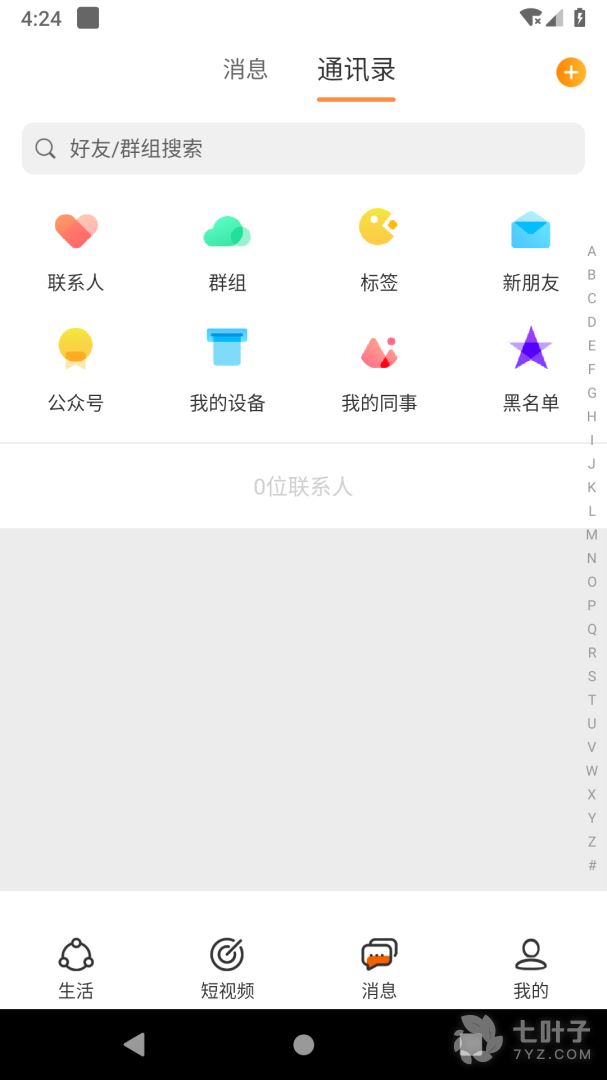Tap the system home button
This screenshot has width=607, height=1080.
click(304, 1044)
